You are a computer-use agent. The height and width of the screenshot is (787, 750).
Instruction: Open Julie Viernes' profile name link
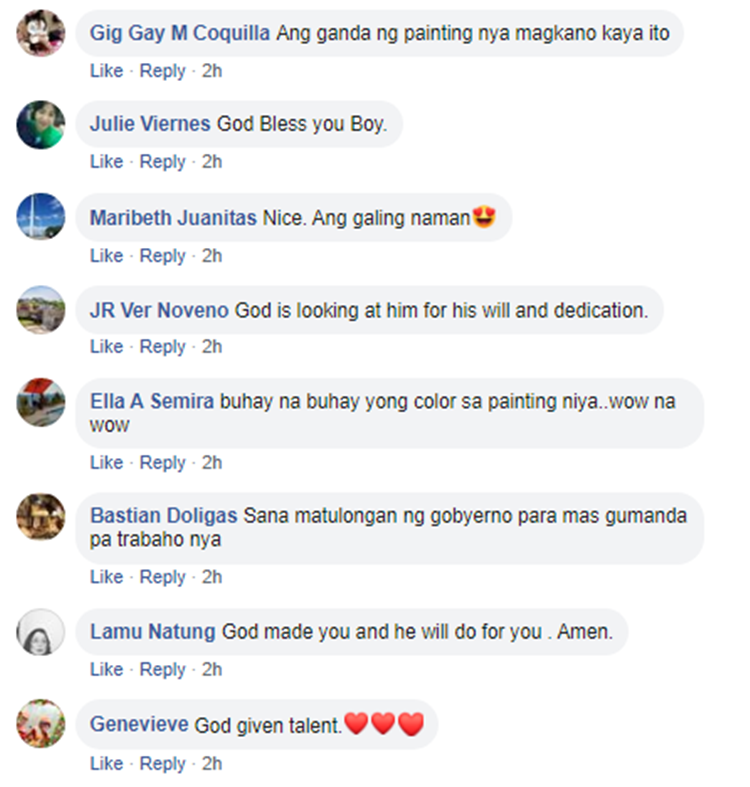[x=150, y=124]
